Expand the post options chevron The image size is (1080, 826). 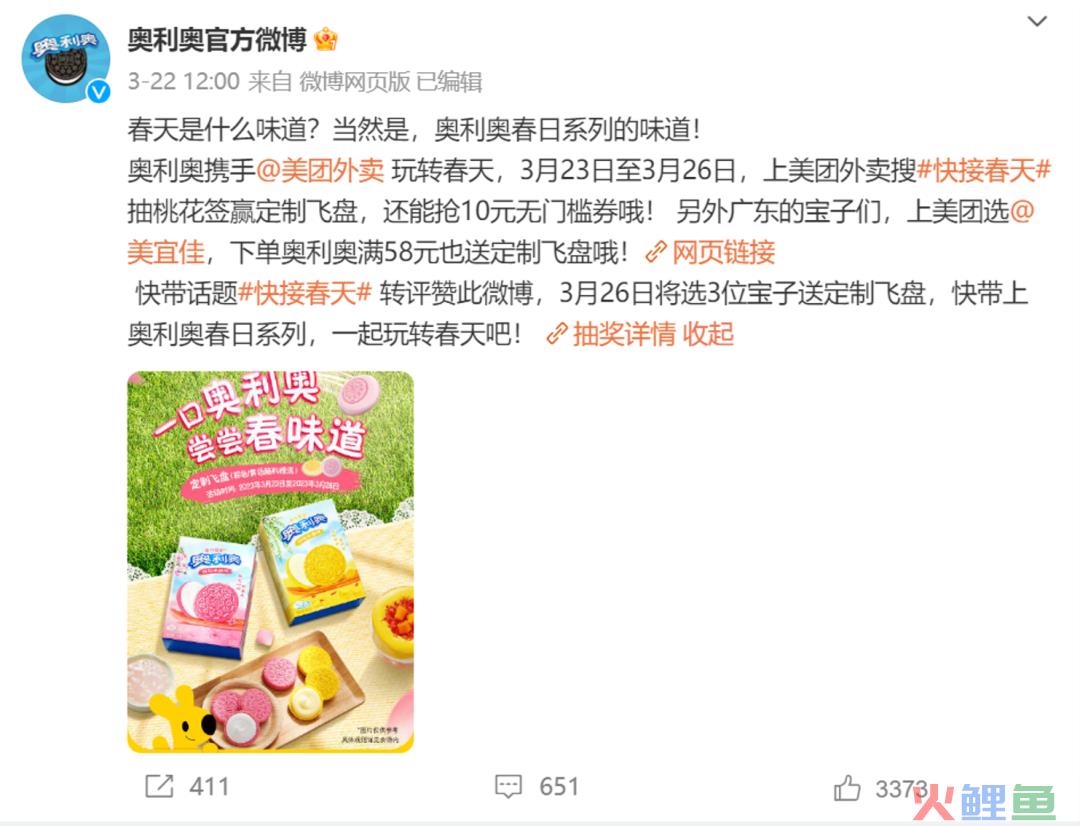tap(1037, 21)
